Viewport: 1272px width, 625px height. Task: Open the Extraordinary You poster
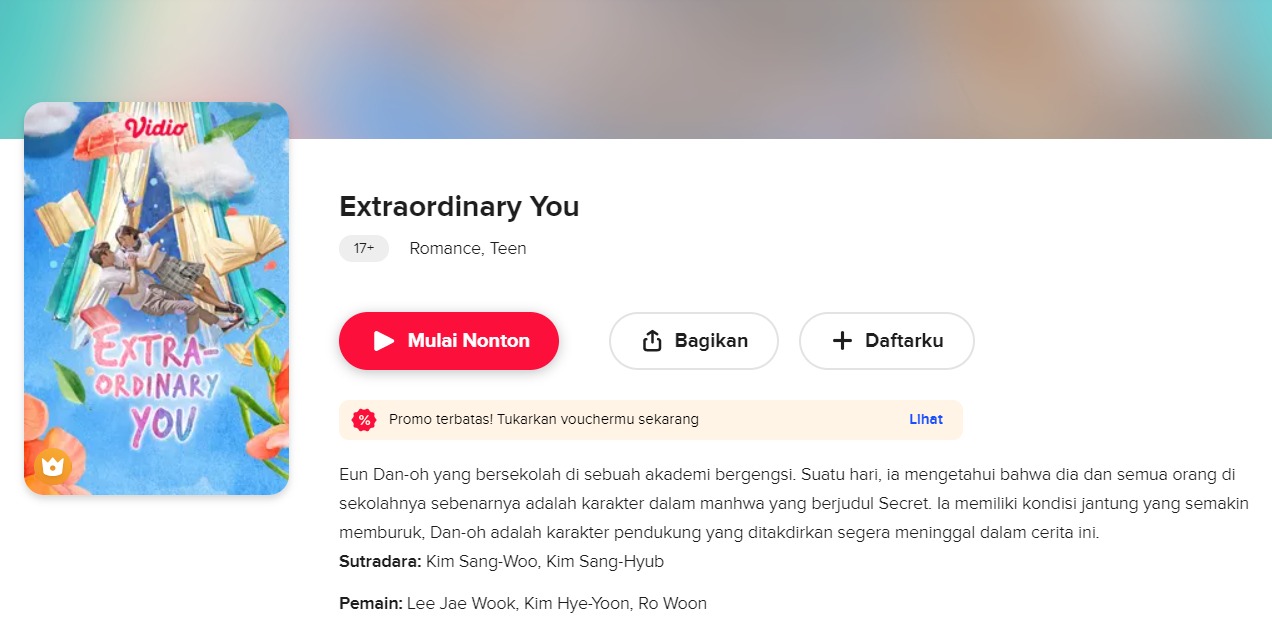click(156, 299)
